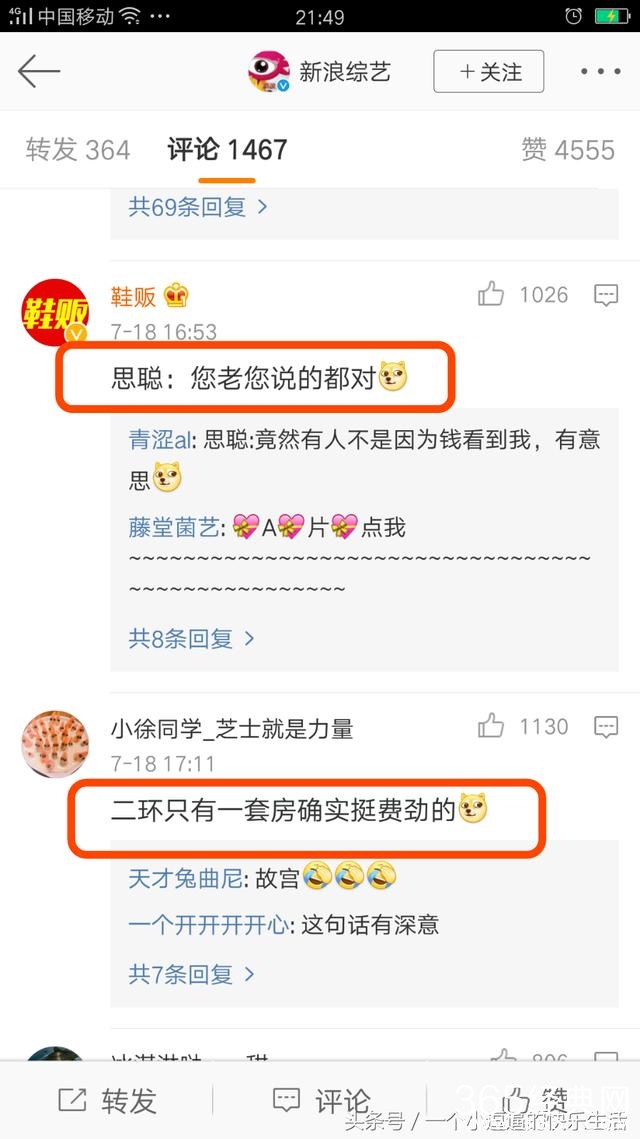This screenshot has width=640, height=1139.
Task: Switch to the 评论 1467 tab
Action: 227,150
